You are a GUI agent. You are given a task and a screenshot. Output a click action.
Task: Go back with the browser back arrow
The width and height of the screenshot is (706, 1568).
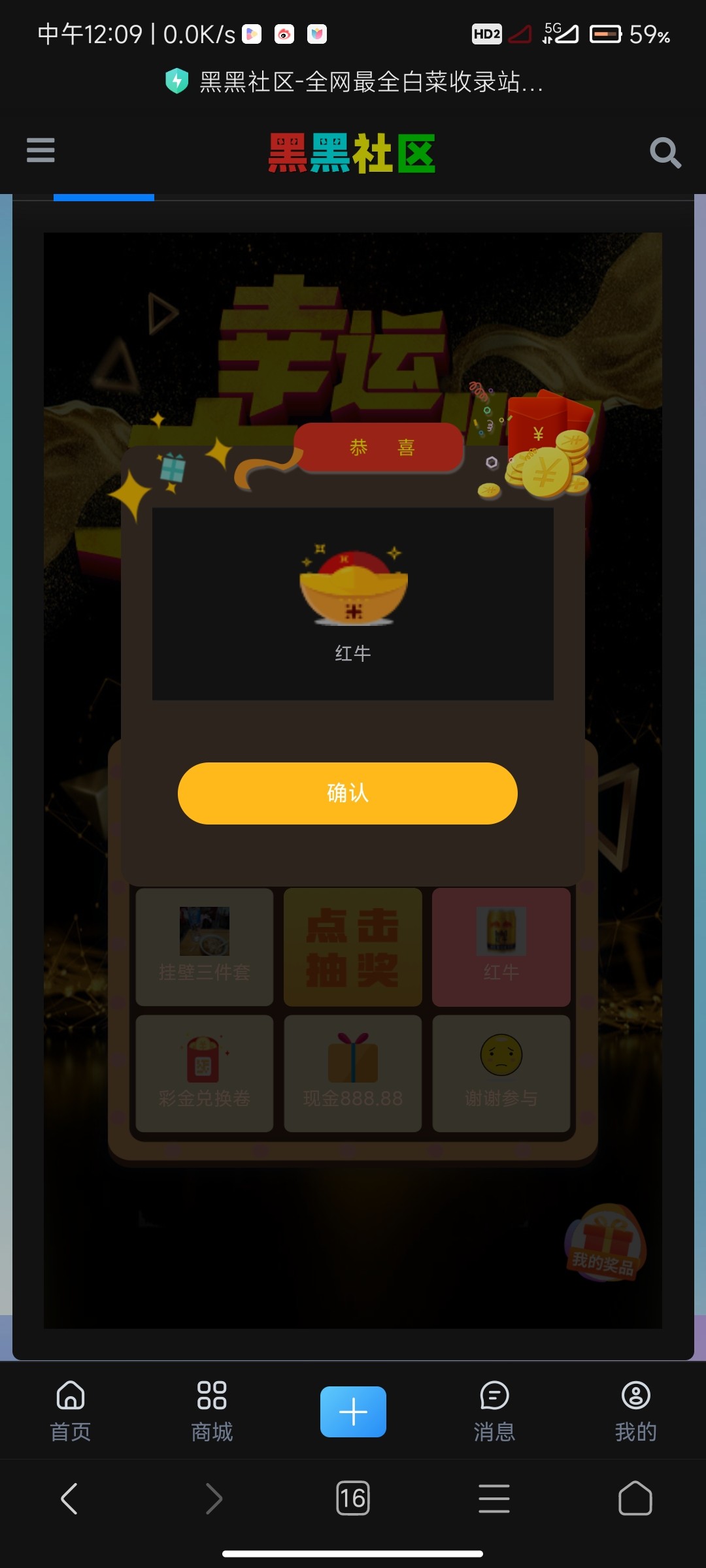(x=69, y=1498)
